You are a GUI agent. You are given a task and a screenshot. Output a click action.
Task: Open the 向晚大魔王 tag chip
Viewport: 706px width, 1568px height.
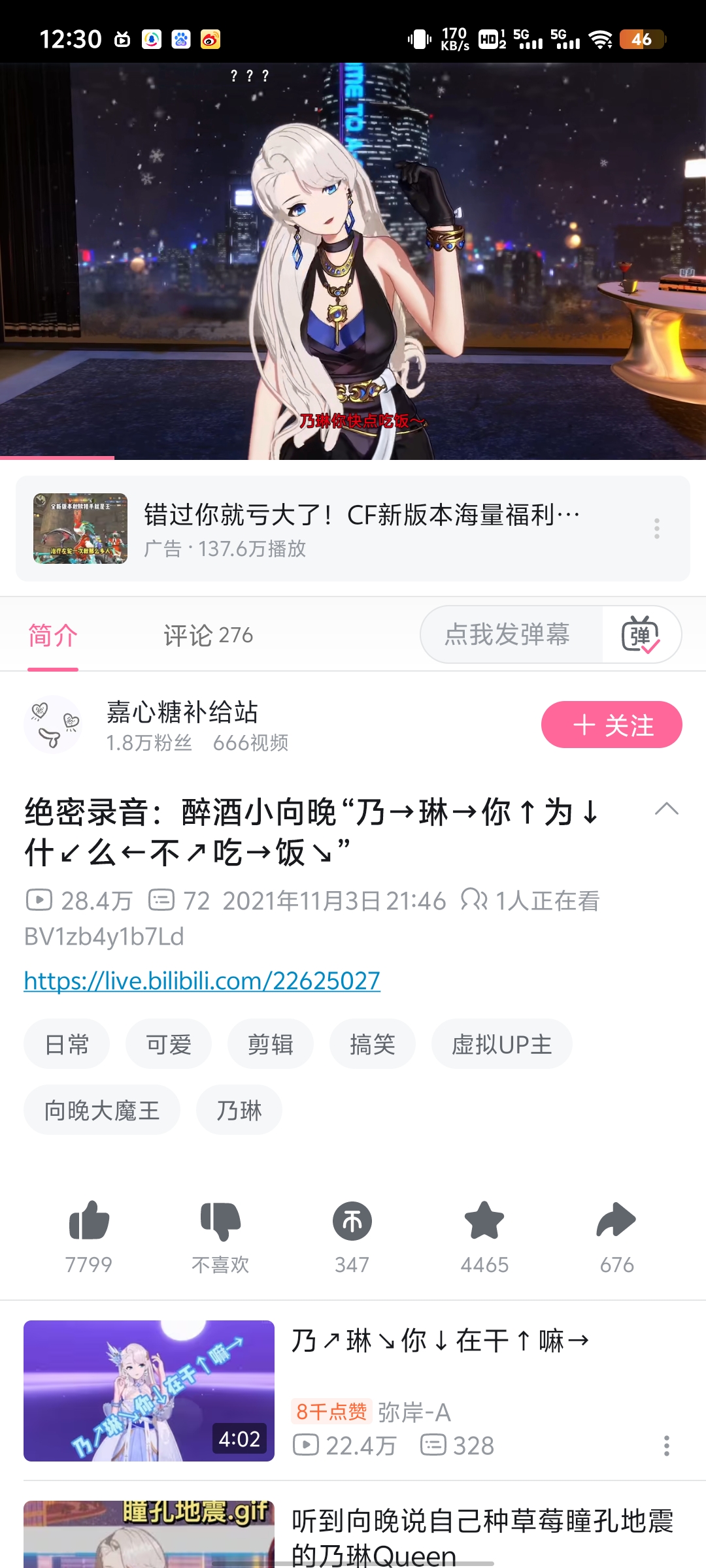point(102,1110)
